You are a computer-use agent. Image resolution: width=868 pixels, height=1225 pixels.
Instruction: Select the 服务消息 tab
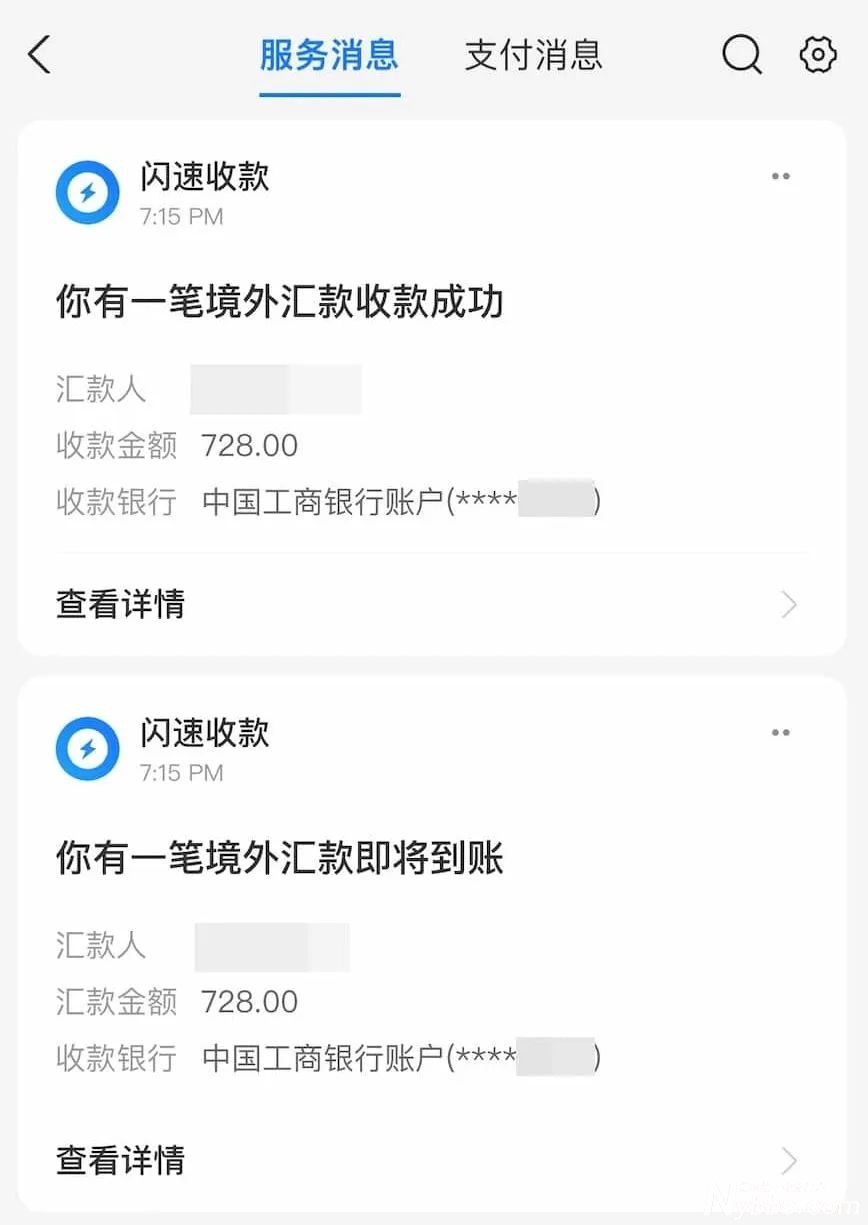(329, 55)
